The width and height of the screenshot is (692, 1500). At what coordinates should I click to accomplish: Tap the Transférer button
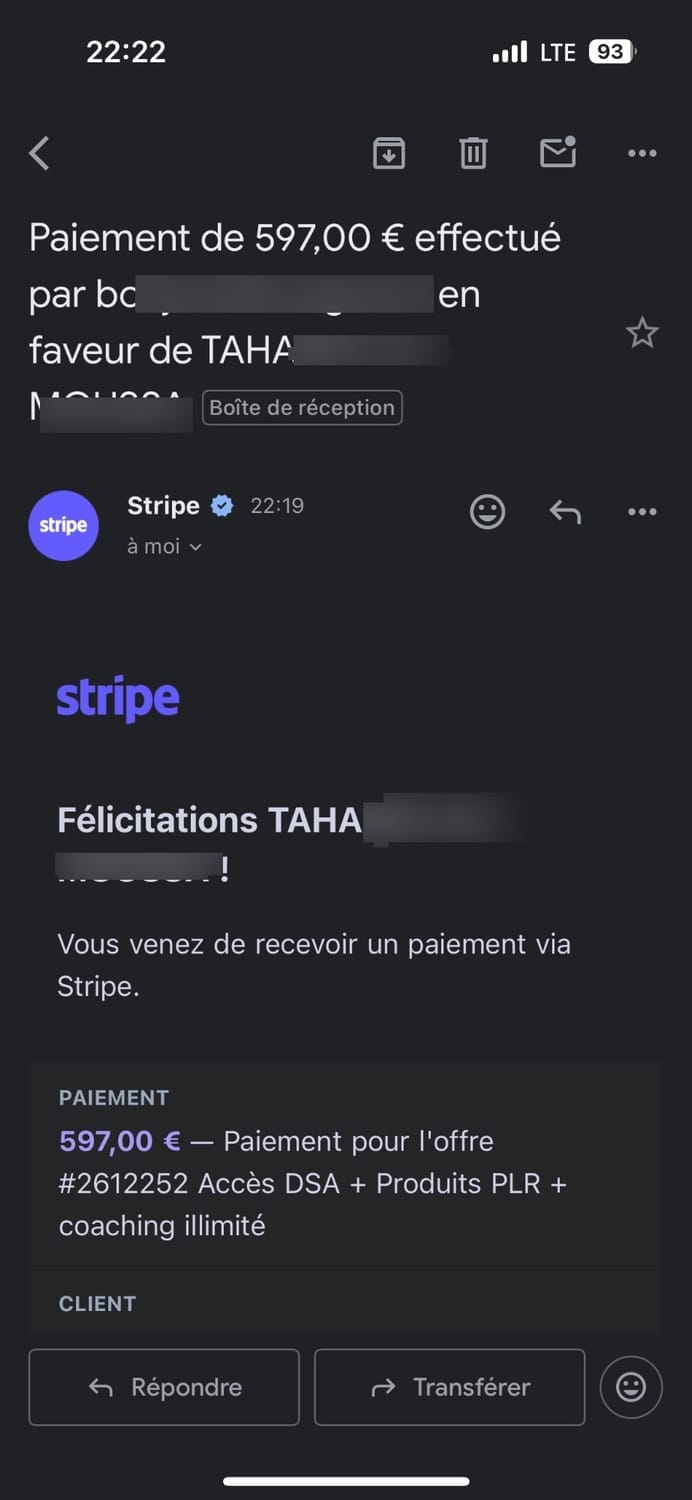(x=449, y=1387)
